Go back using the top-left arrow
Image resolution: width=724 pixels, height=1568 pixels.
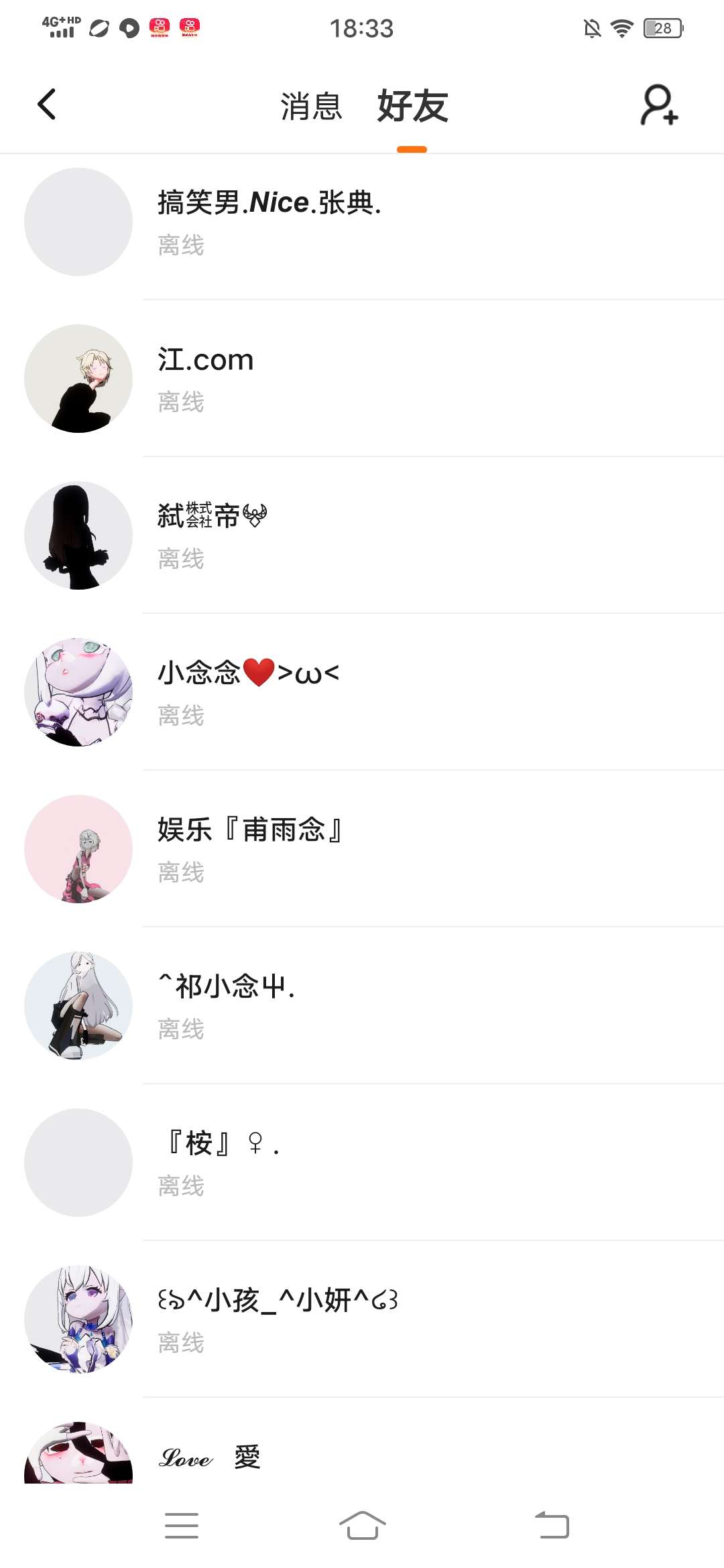[47, 105]
